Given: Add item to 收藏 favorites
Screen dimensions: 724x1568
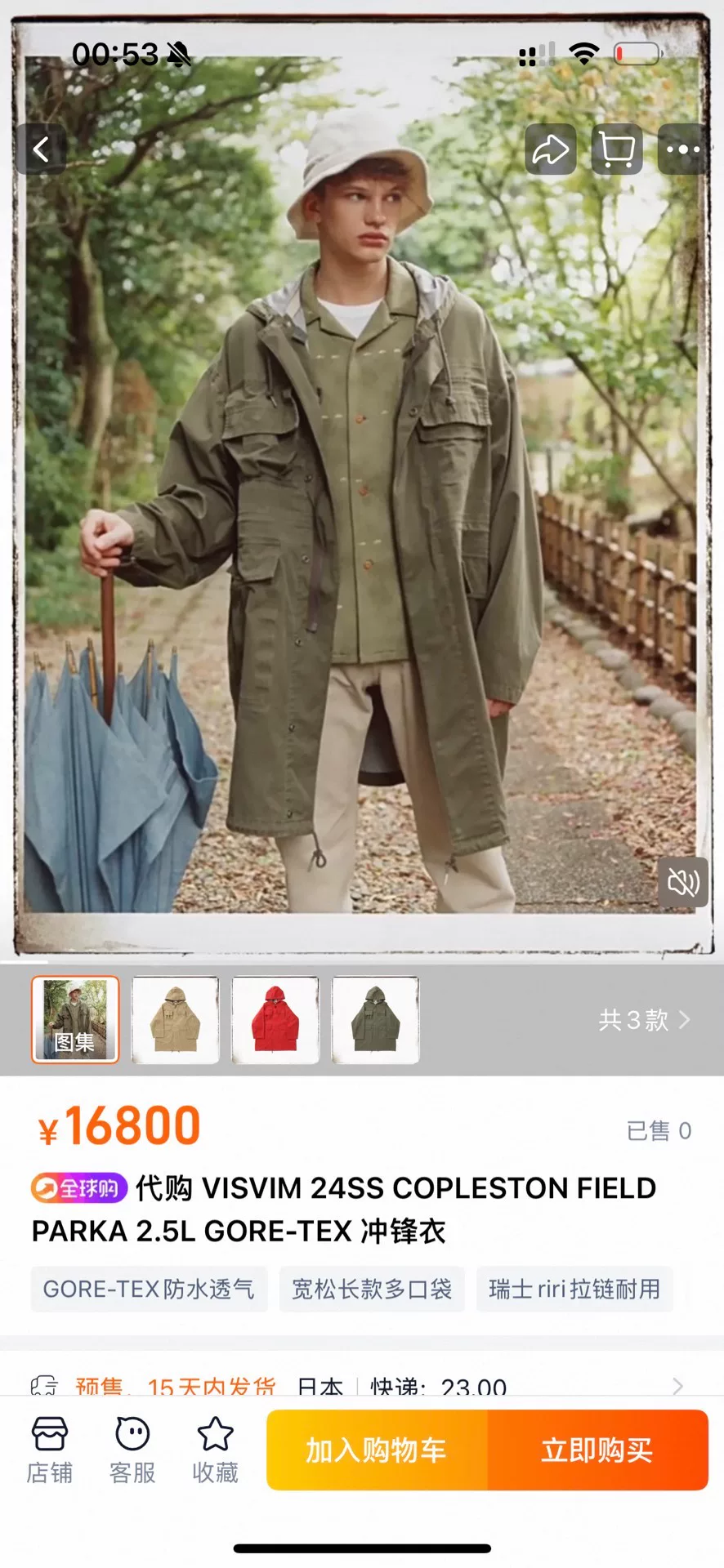Looking at the screenshot, I should point(215,1450).
